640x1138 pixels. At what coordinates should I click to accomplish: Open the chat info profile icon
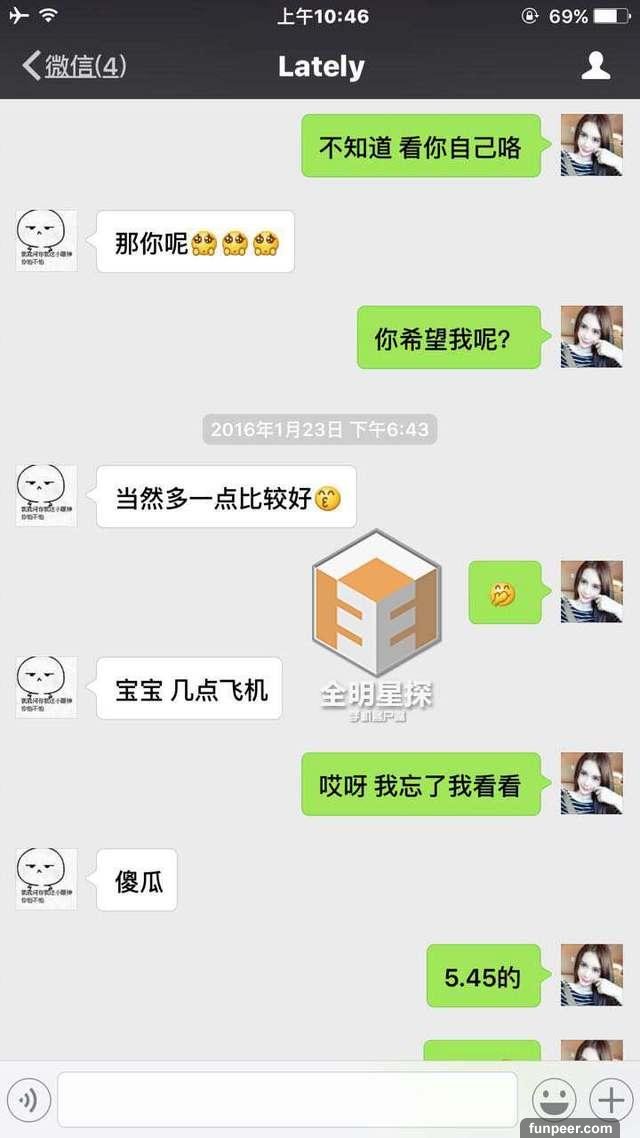(x=596, y=66)
